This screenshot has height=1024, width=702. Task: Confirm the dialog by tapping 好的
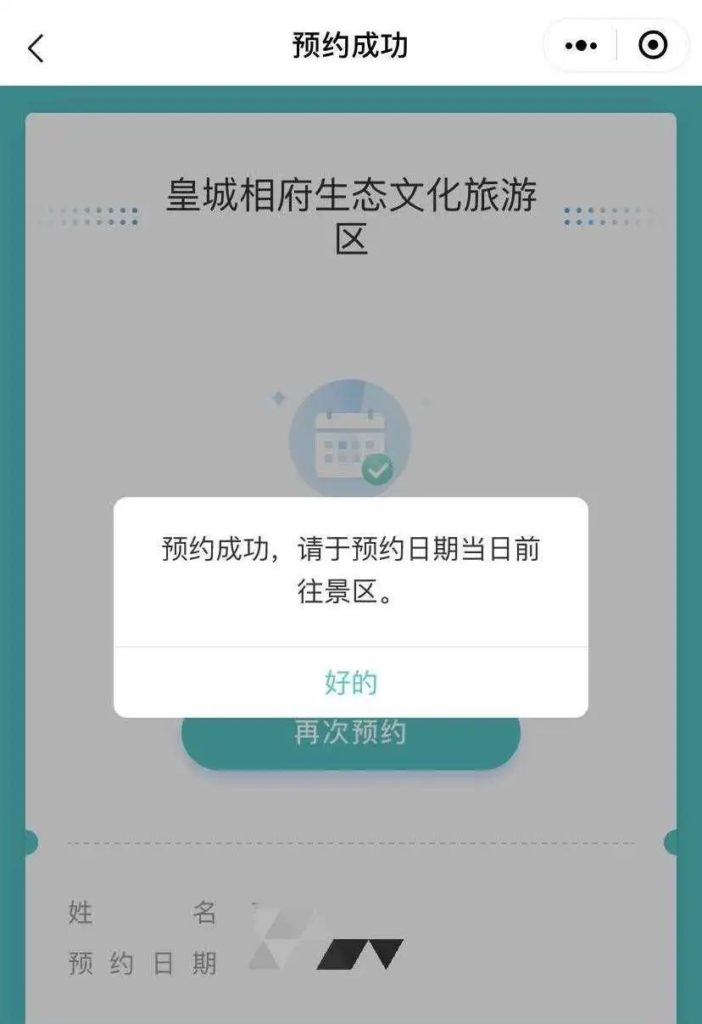[351, 683]
